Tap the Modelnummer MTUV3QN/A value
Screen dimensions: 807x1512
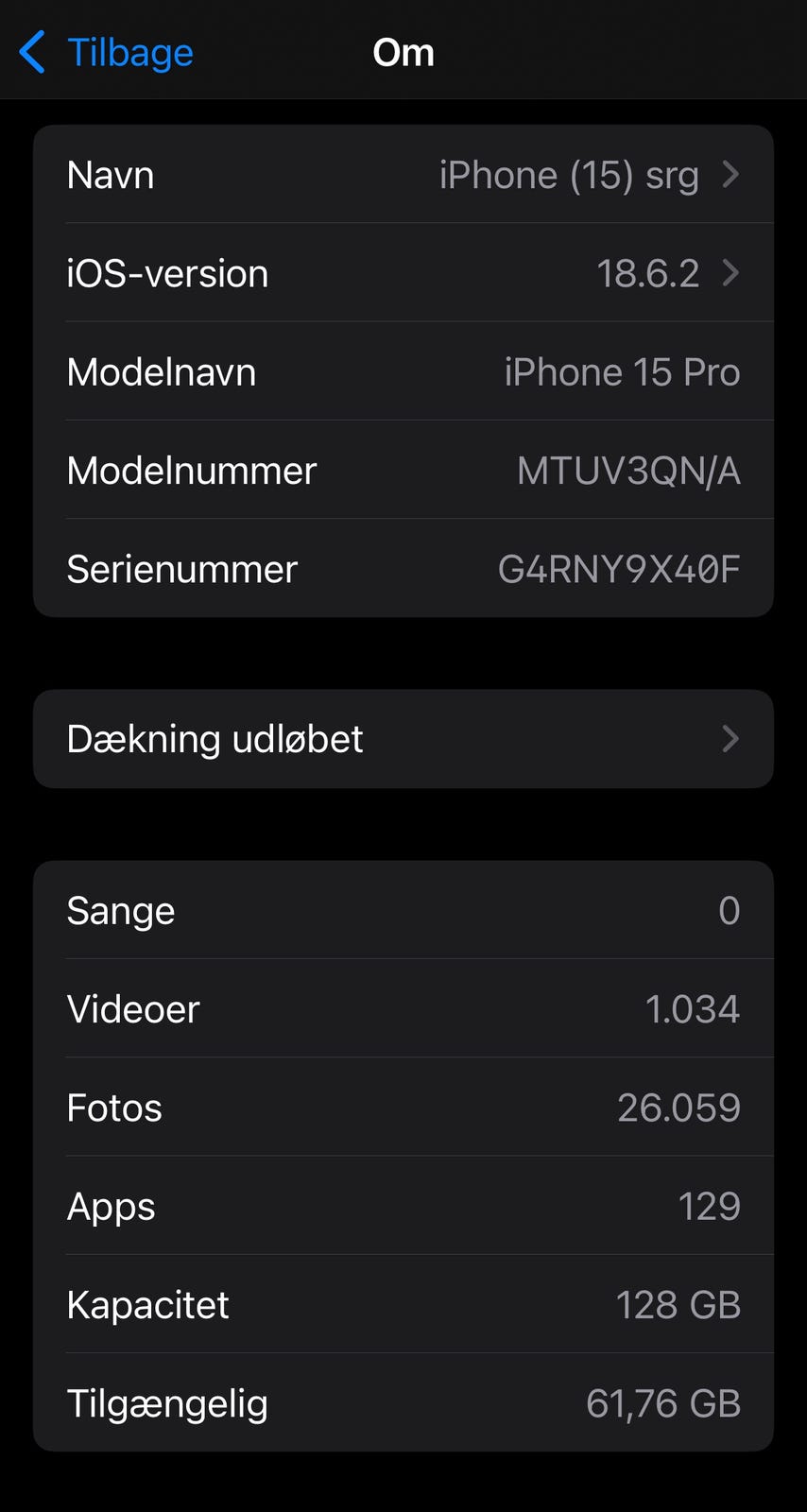pos(627,470)
